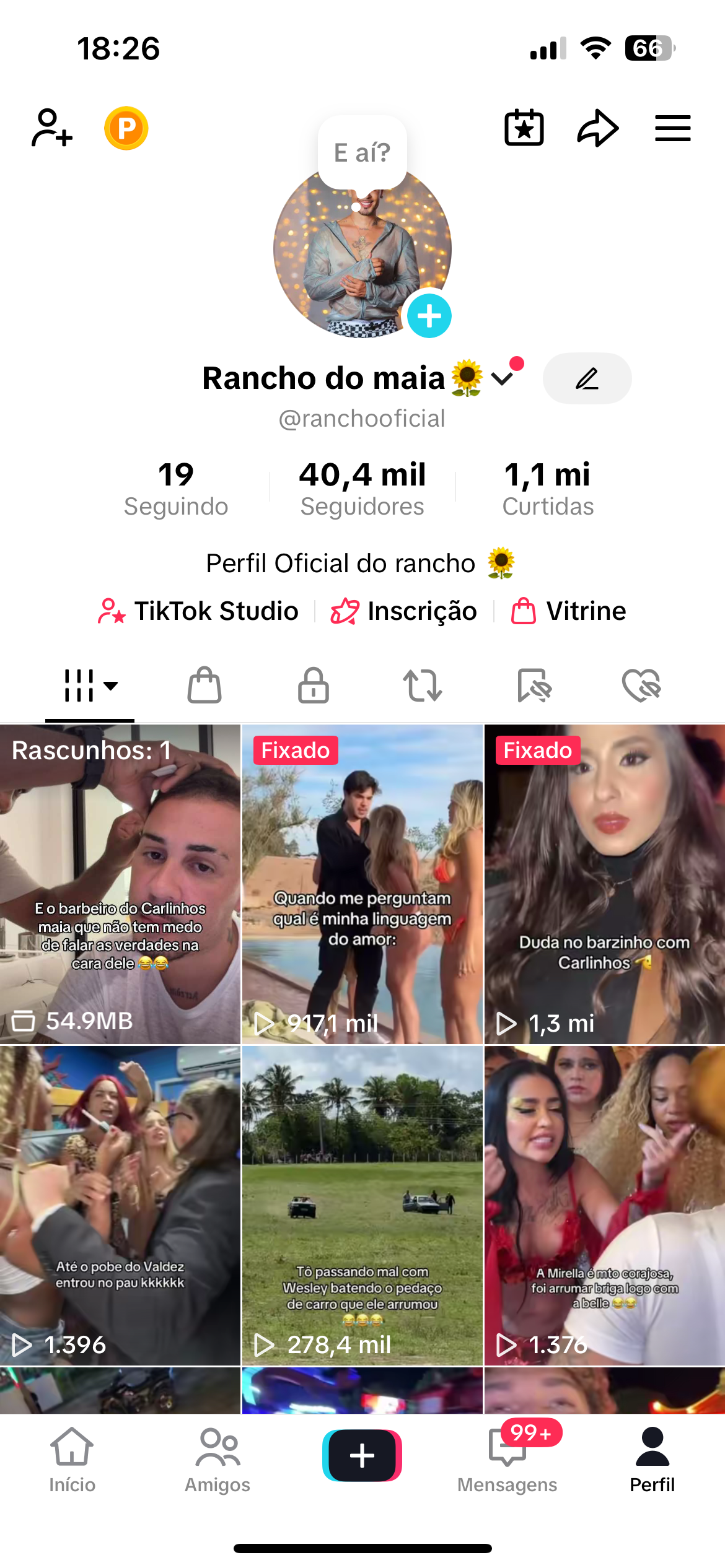
Task: Edit the profile with the pencil button
Action: pos(587,378)
